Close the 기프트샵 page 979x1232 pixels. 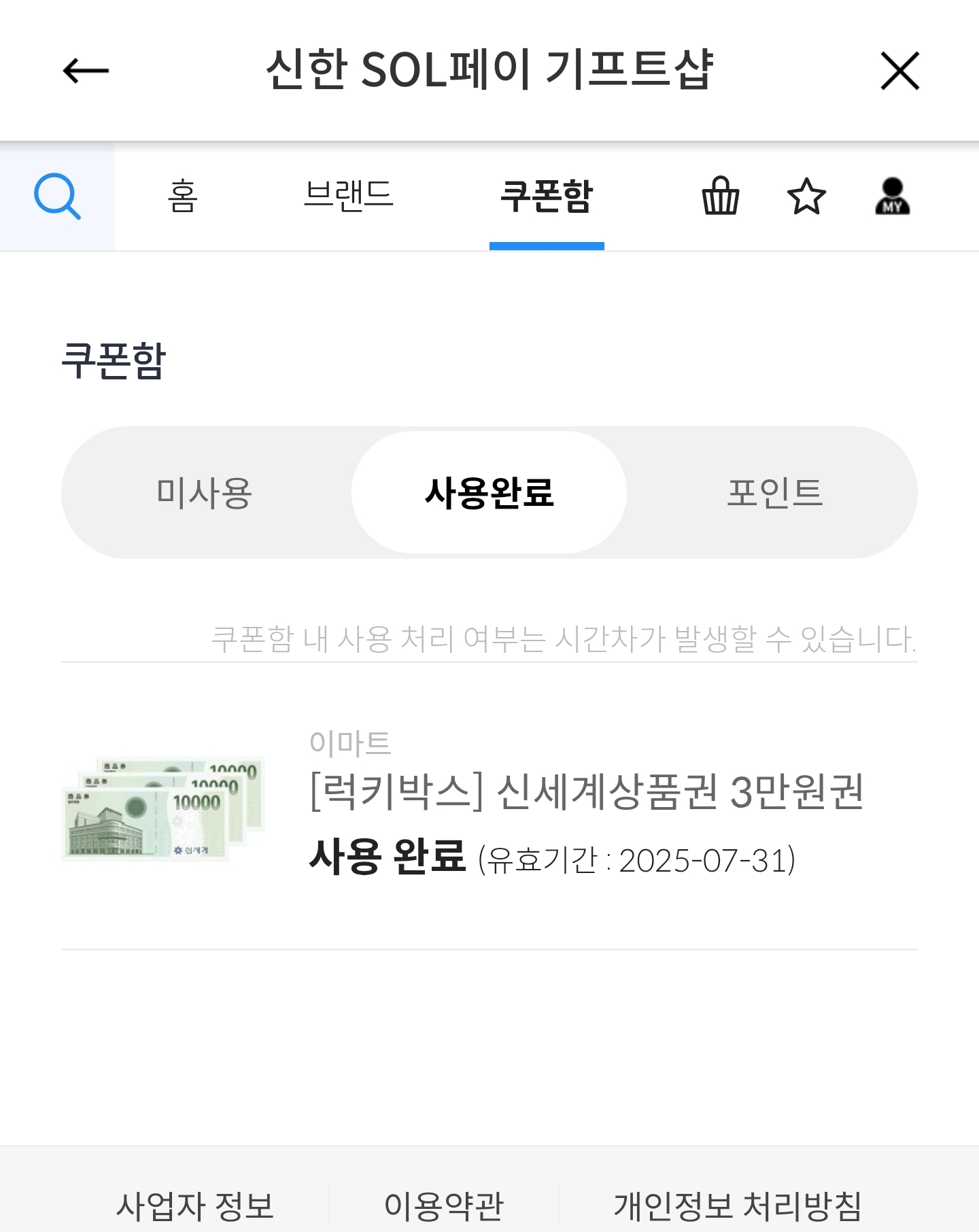(x=899, y=70)
